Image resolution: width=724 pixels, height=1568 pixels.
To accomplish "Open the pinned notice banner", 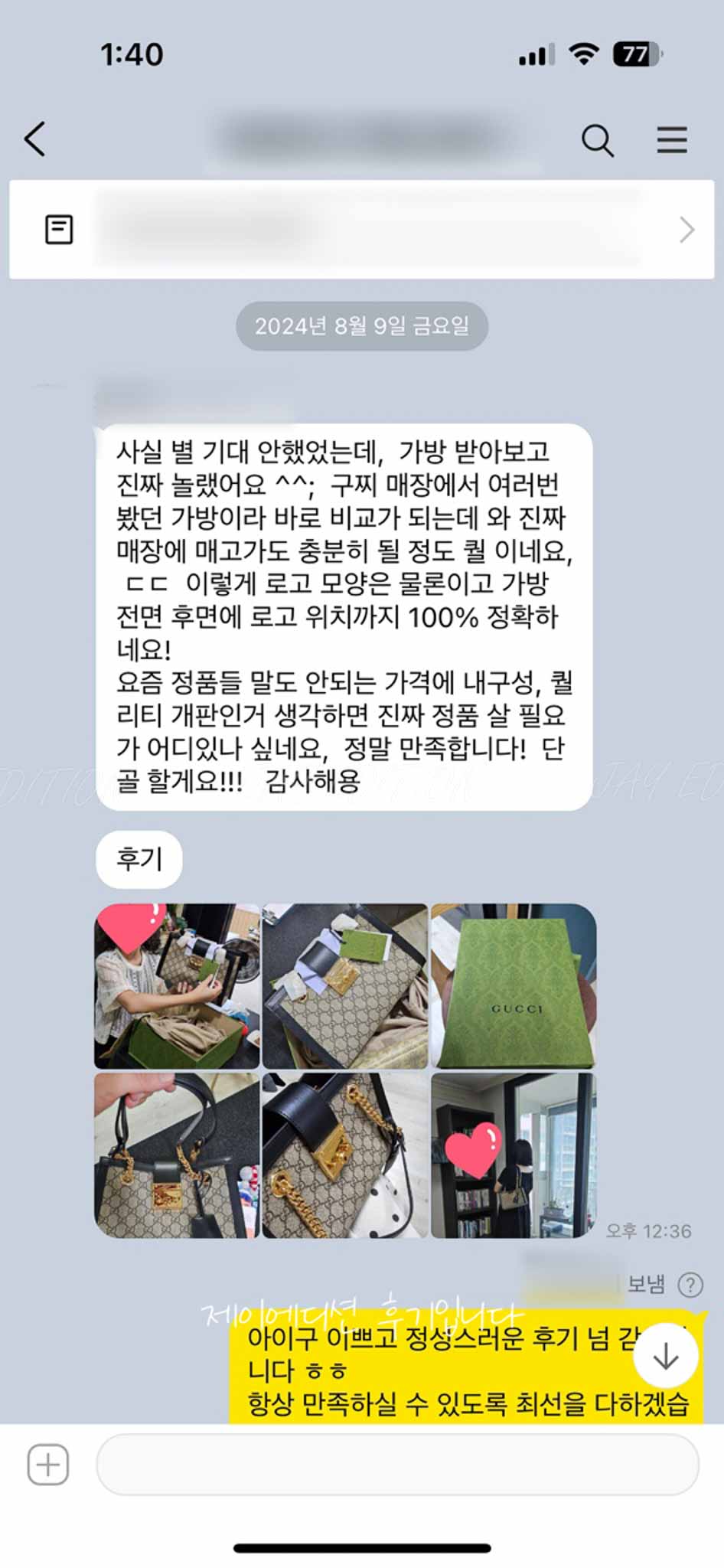I will (361, 230).
